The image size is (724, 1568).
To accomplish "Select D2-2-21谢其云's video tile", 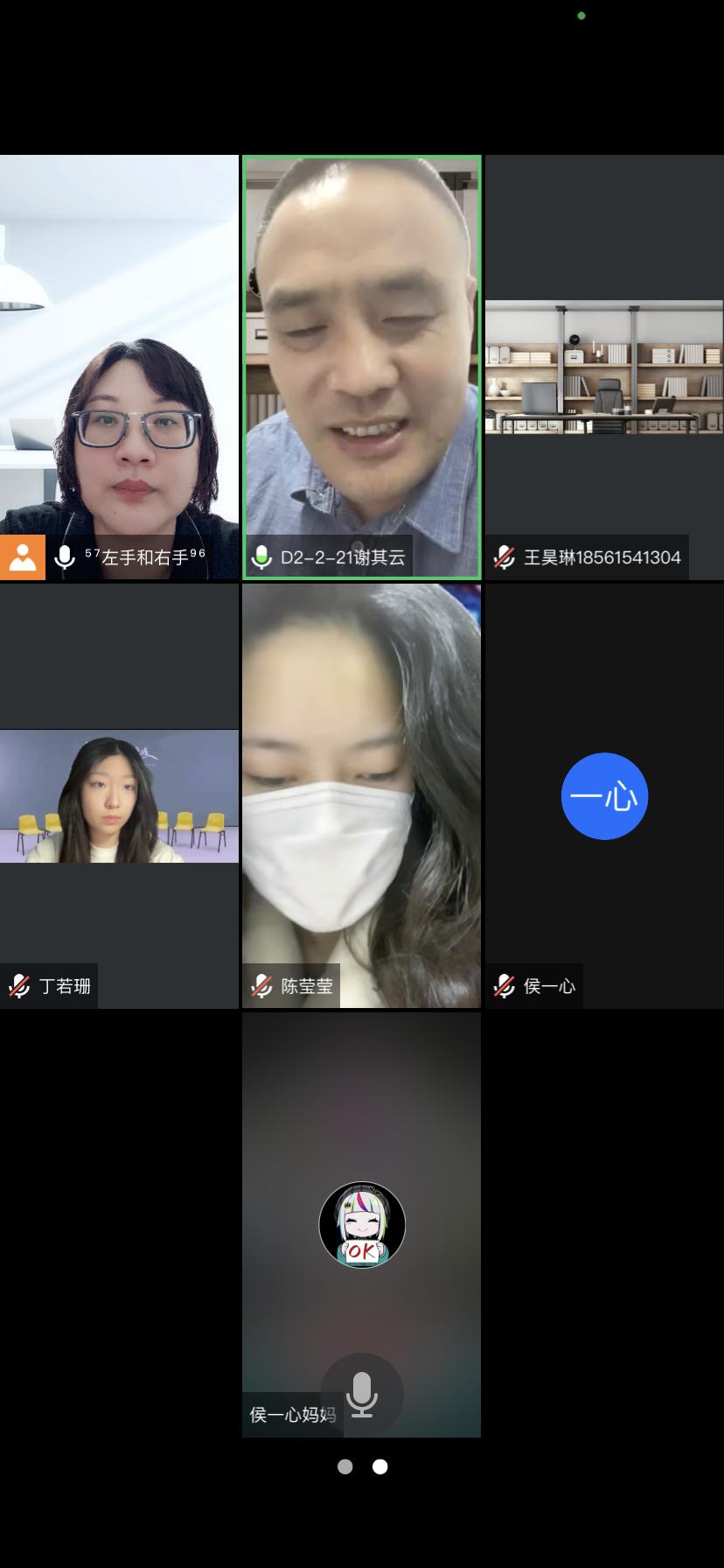I will click(361, 367).
